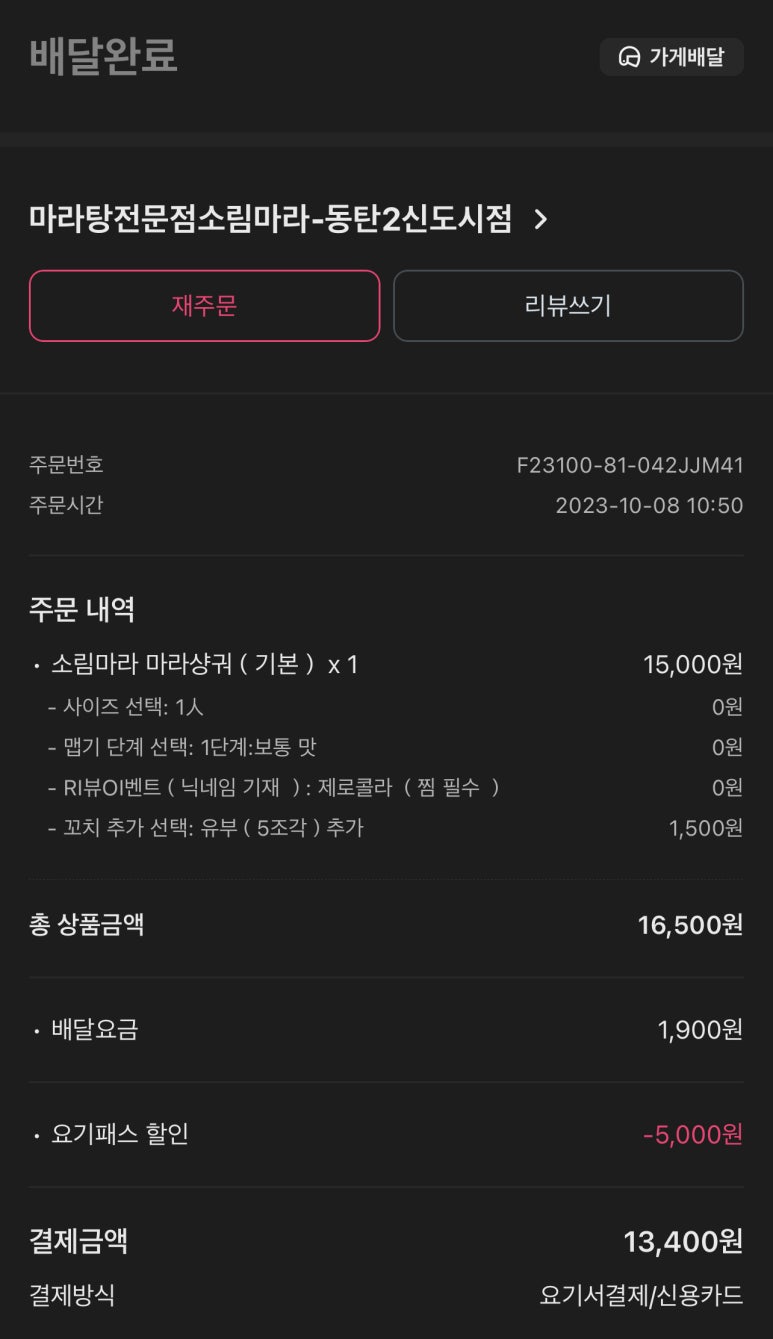Write a review with 리뷰쓰기

pyautogui.click(x=567, y=306)
